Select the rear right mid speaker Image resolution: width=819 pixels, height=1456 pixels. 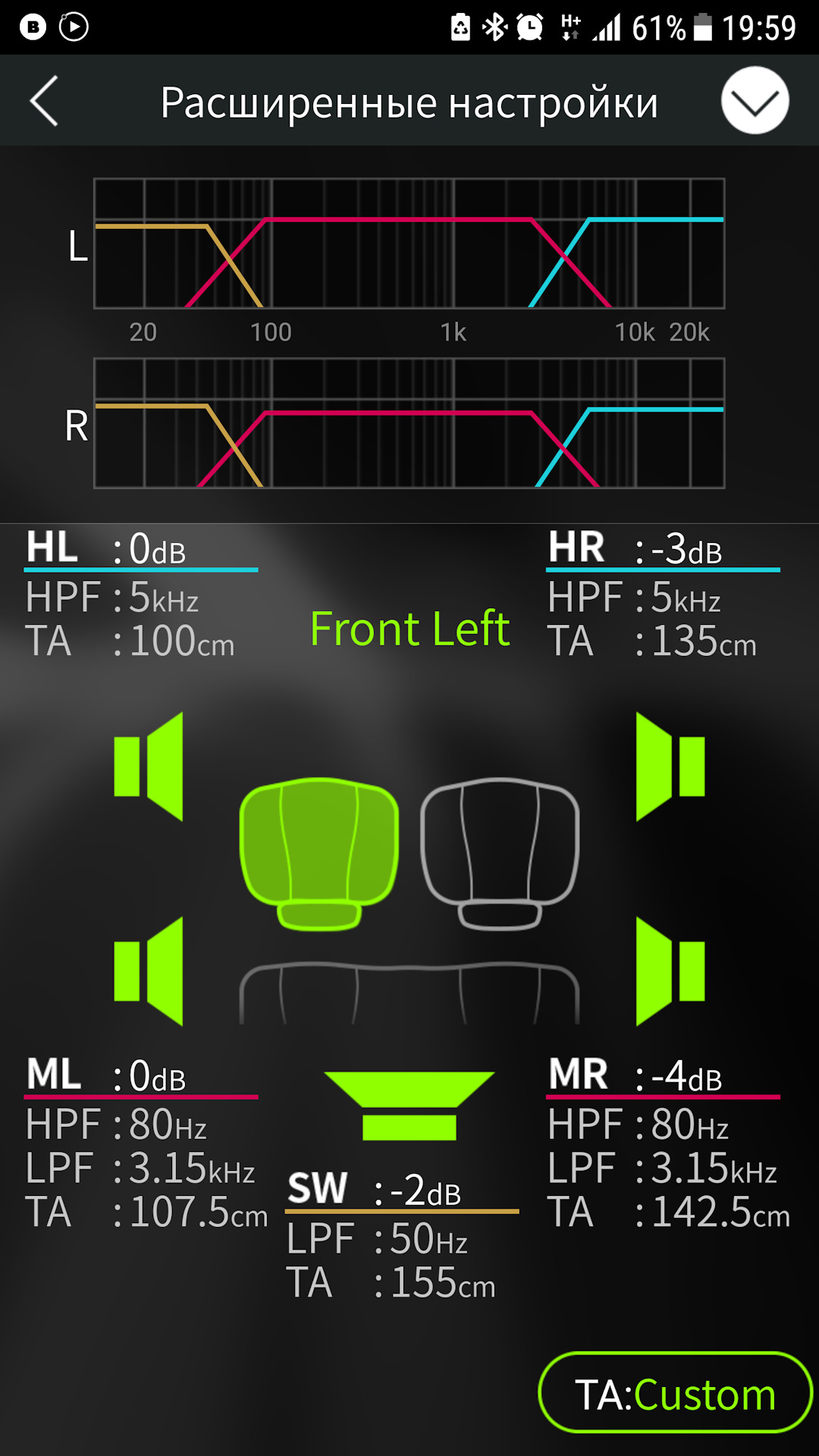pos(669,971)
